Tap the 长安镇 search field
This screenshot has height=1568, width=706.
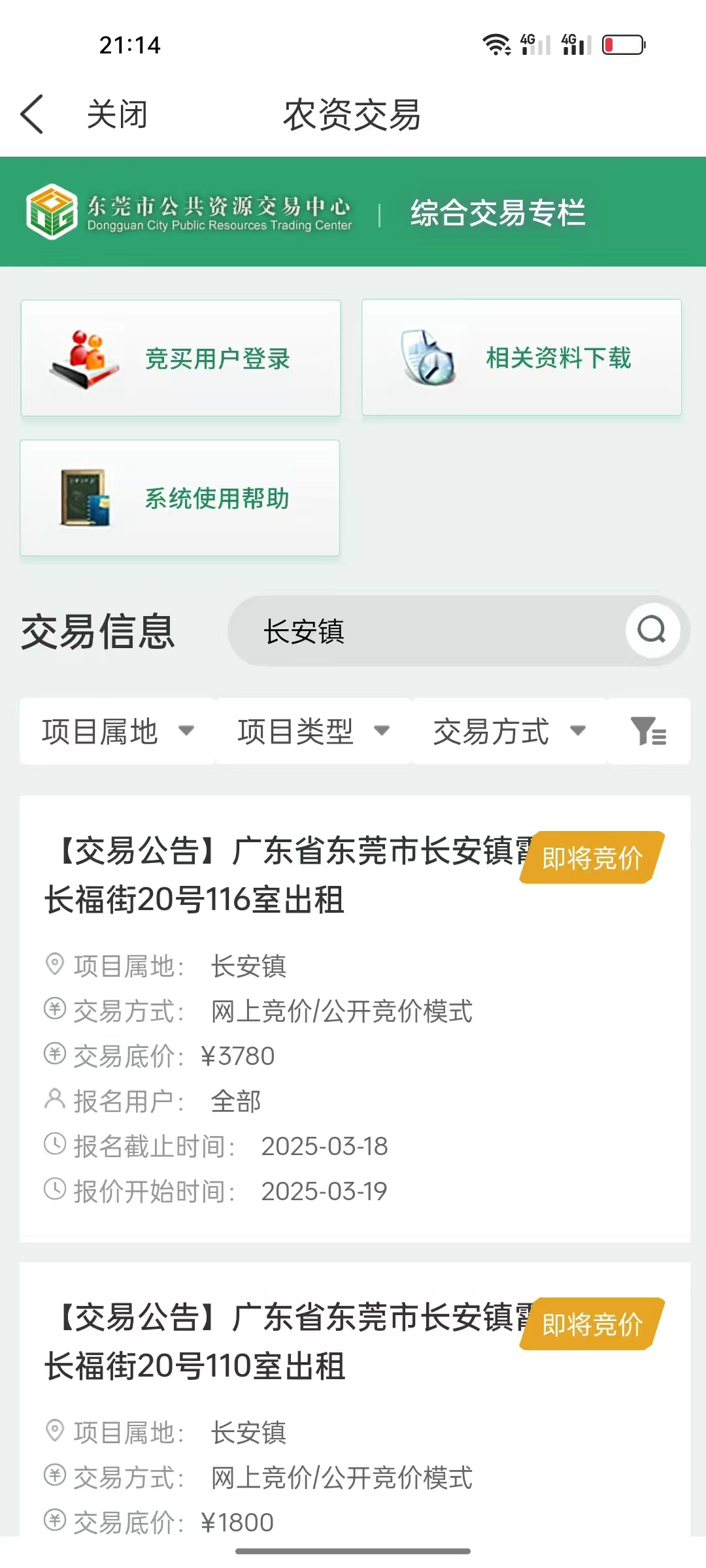(x=425, y=631)
